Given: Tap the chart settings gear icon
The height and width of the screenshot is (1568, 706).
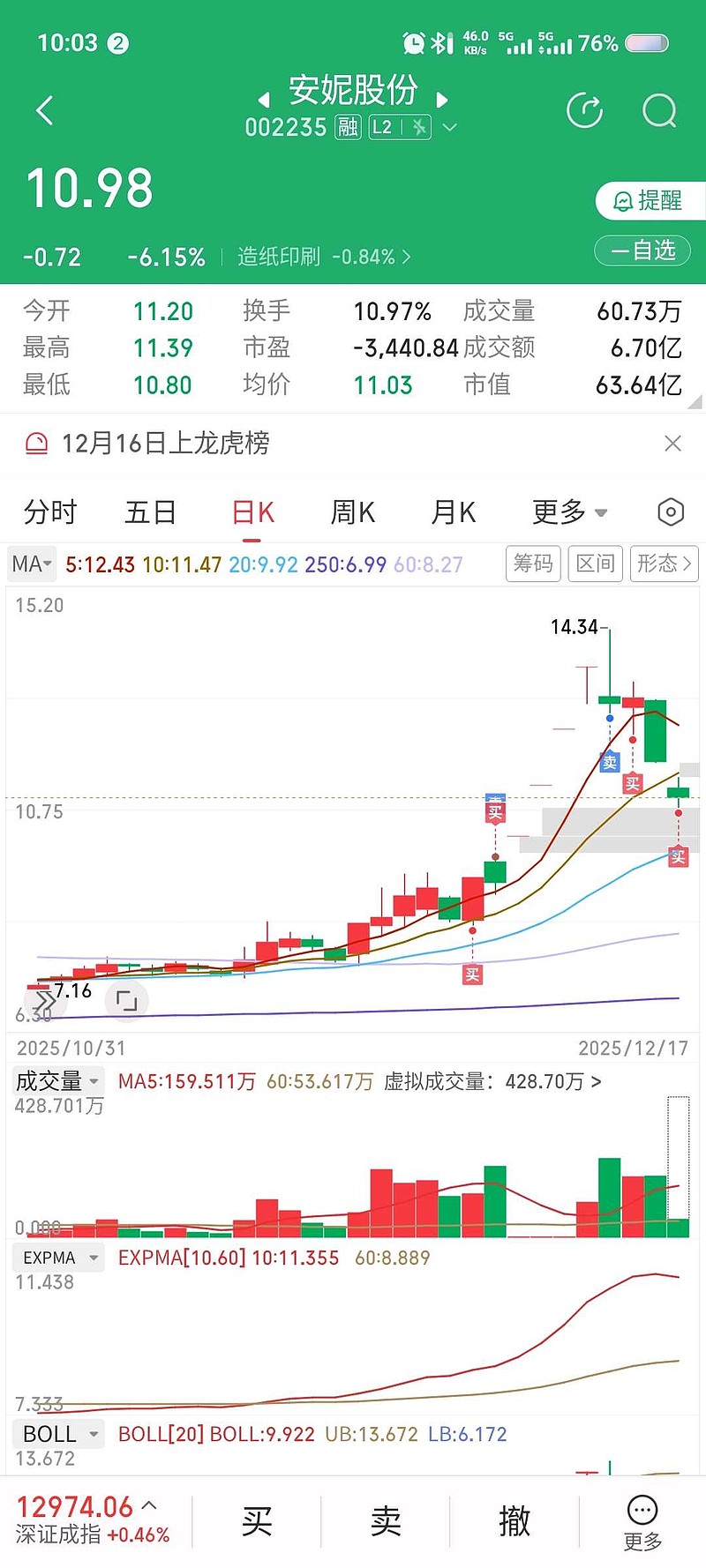Looking at the screenshot, I should tap(669, 511).
